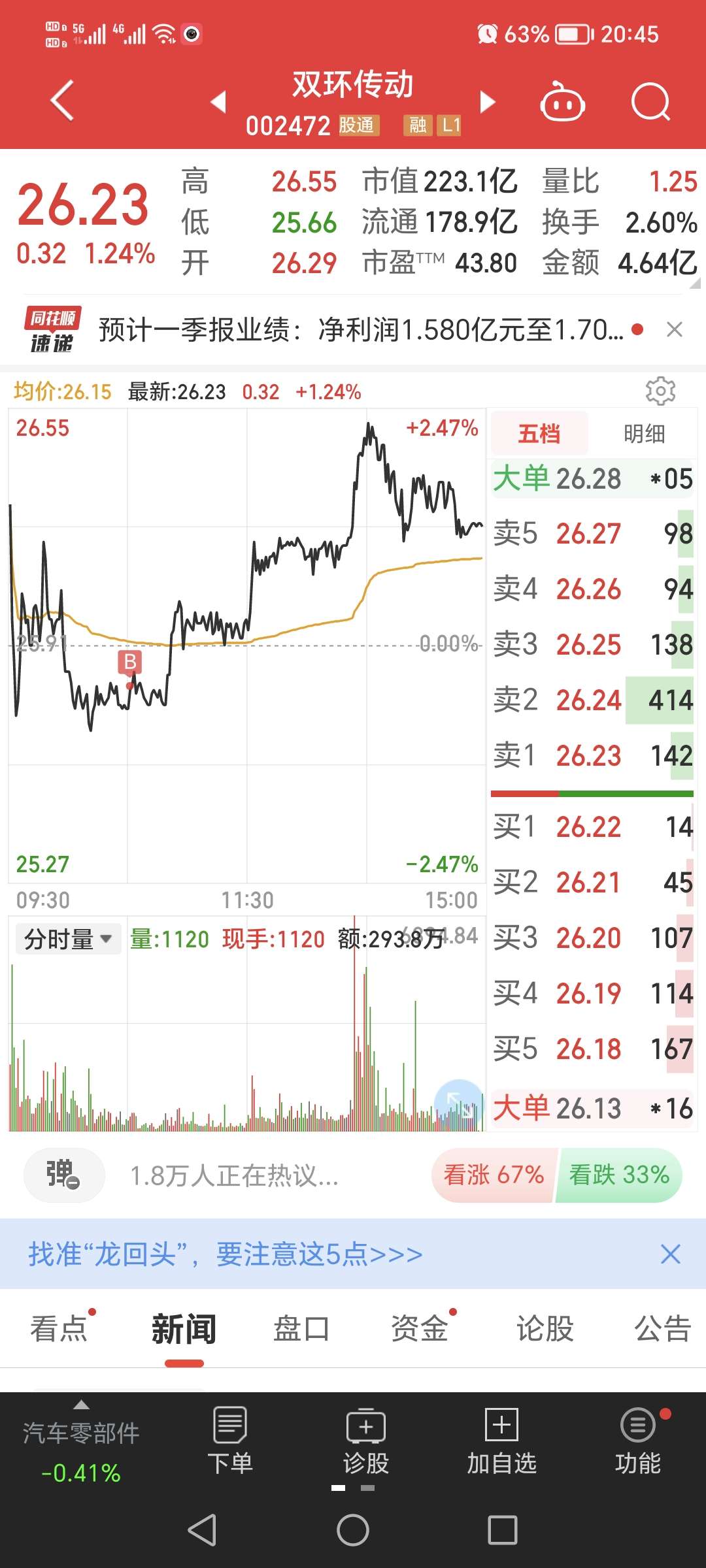Open the 分时量 volume type dropdown
This screenshot has width=706, height=1568.
pos(67,939)
